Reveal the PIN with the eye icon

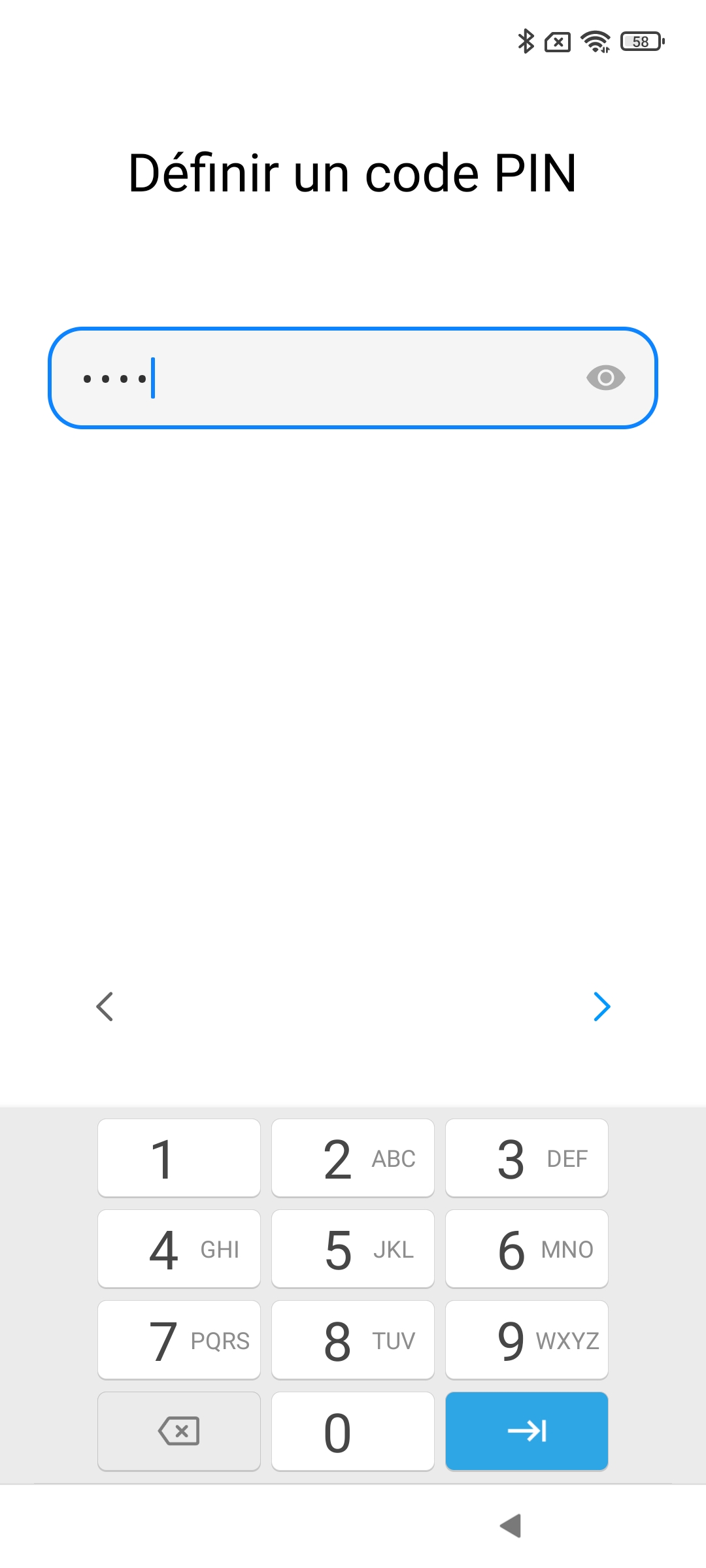click(605, 378)
